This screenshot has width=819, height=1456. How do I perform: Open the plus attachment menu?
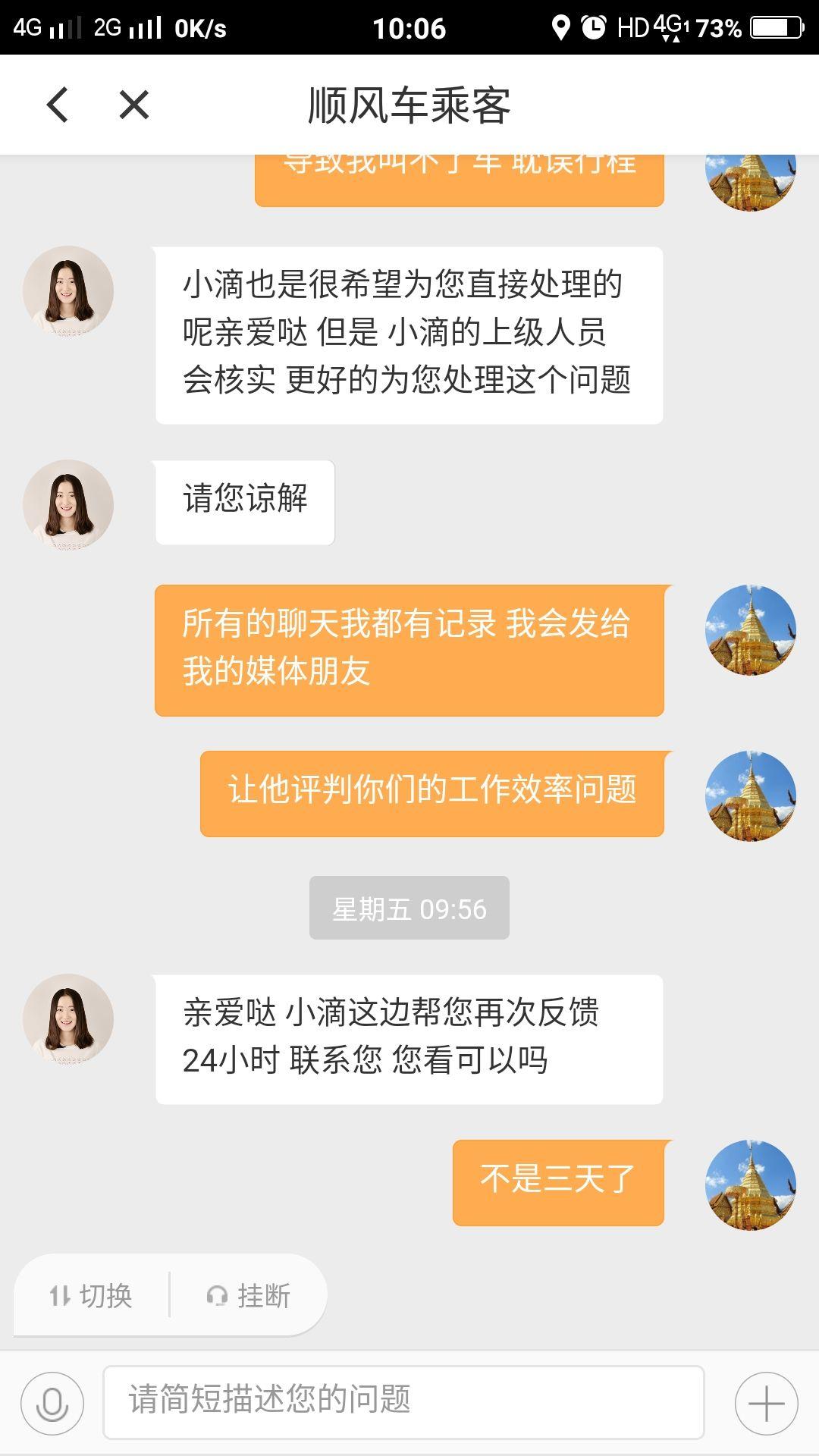766,1403
